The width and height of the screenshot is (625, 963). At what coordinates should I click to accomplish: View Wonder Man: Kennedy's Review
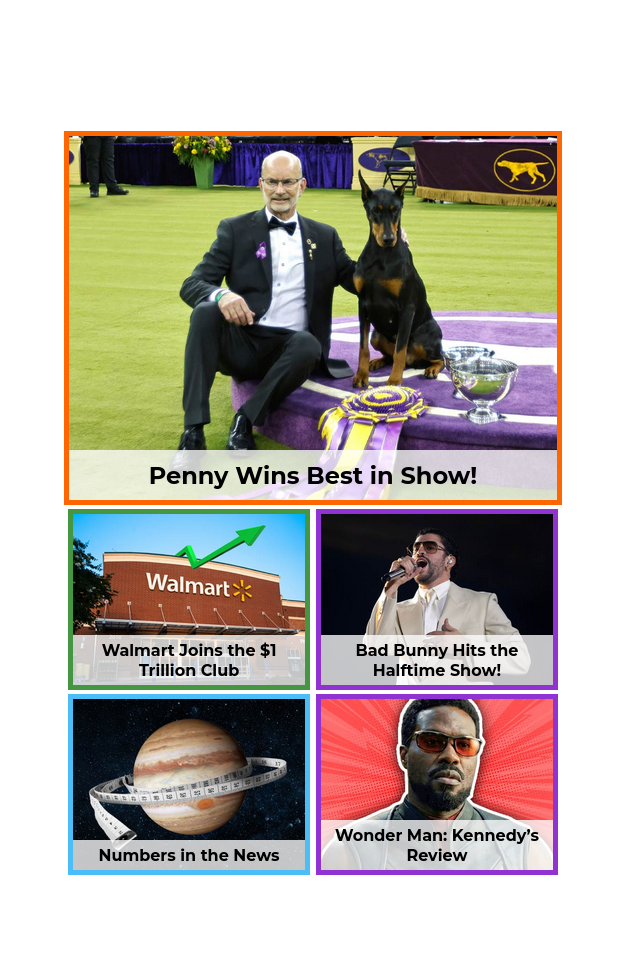tap(436, 784)
